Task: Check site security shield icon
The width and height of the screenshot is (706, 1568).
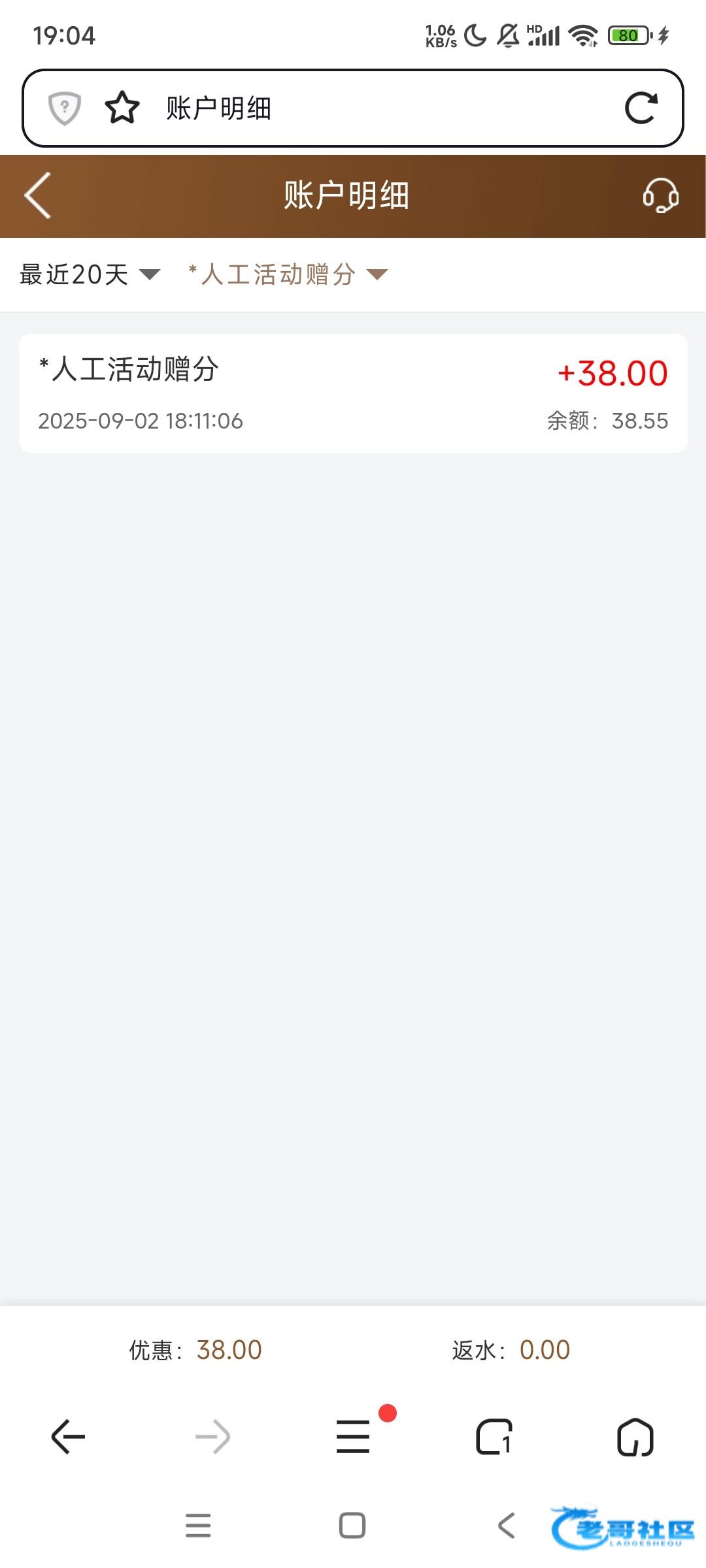Action: (x=65, y=108)
